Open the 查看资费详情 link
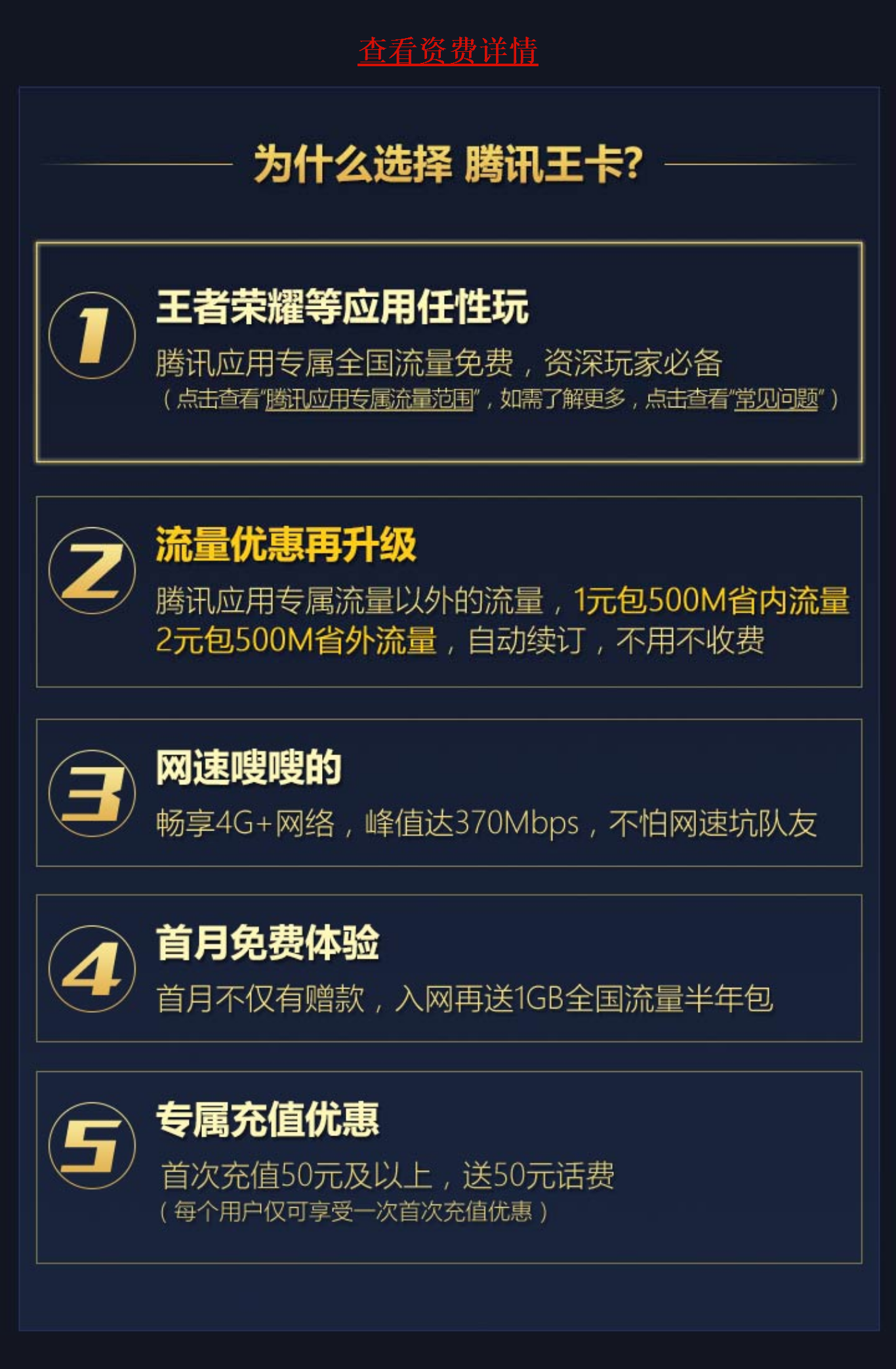Viewport: 896px width, 1369px height. [x=448, y=51]
